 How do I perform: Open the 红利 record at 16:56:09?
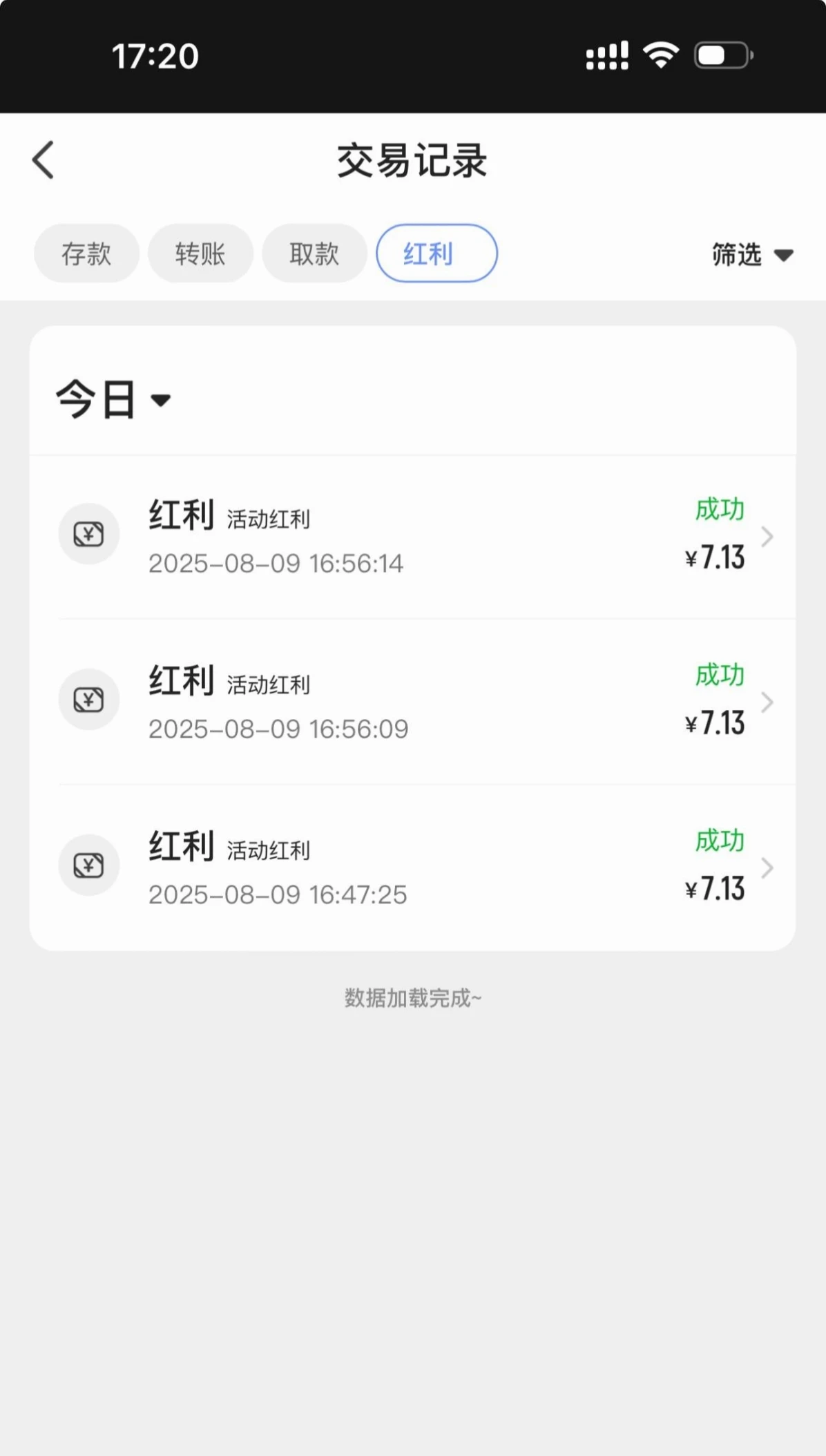pyautogui.click(x=413, y=702)
